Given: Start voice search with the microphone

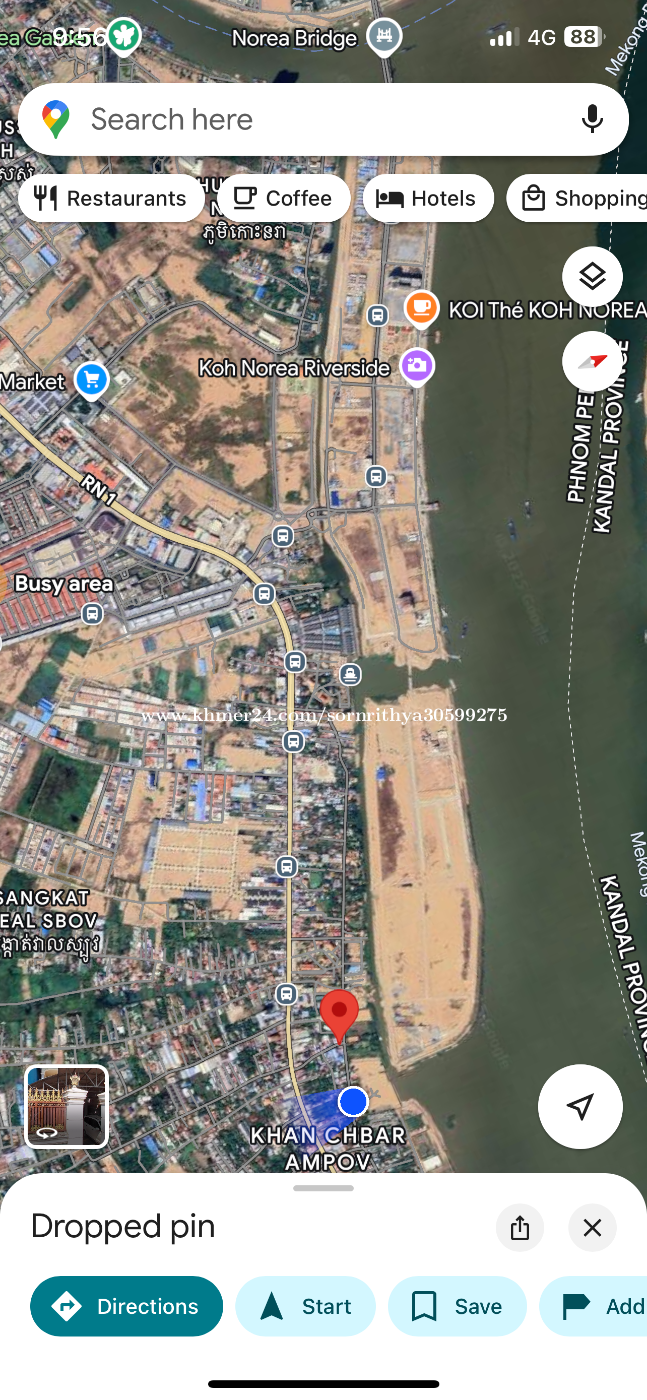Looking at the screenshot, I should [592, 119].
